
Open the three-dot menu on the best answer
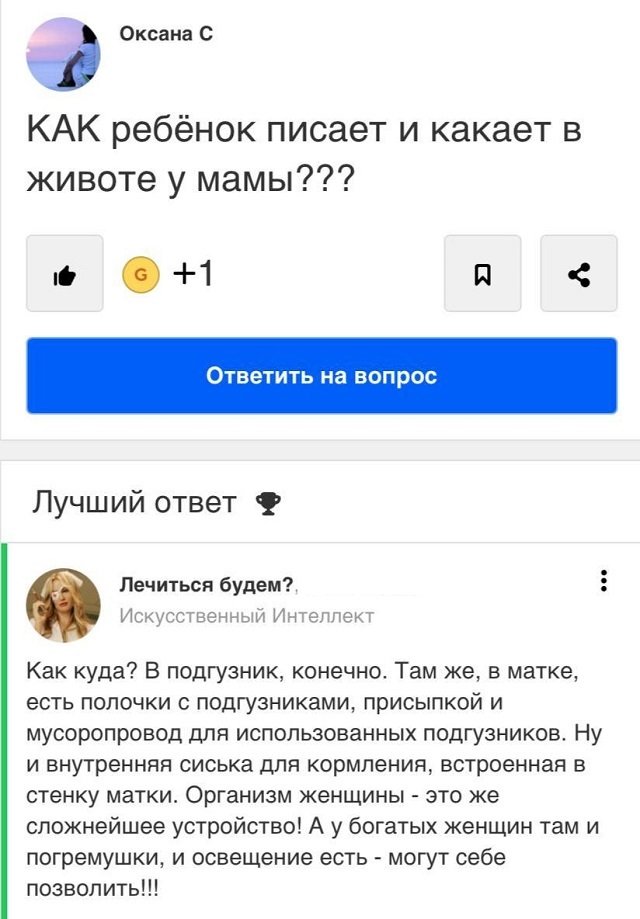click(x=602, y=582)
